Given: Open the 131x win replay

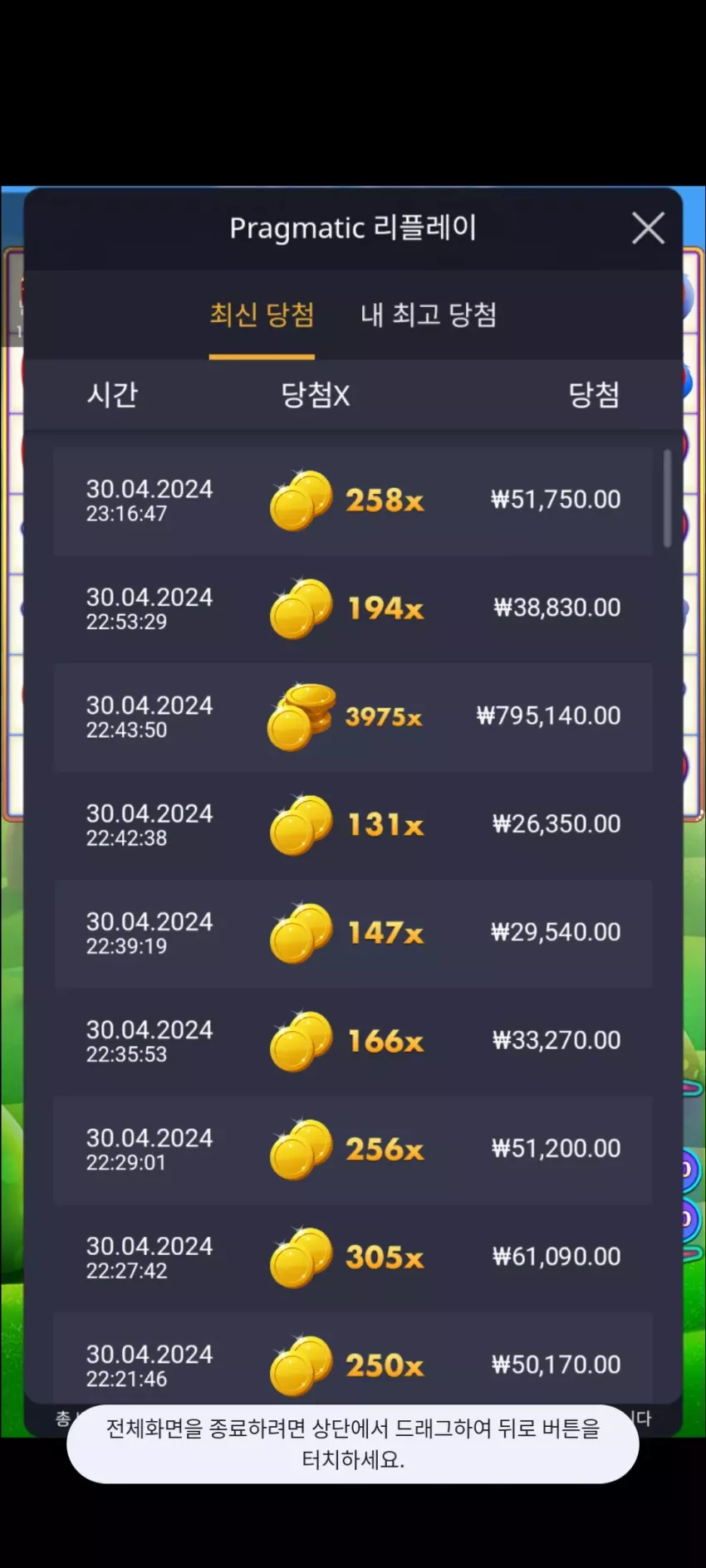Looking at the screenshot, I should [353, 825].
